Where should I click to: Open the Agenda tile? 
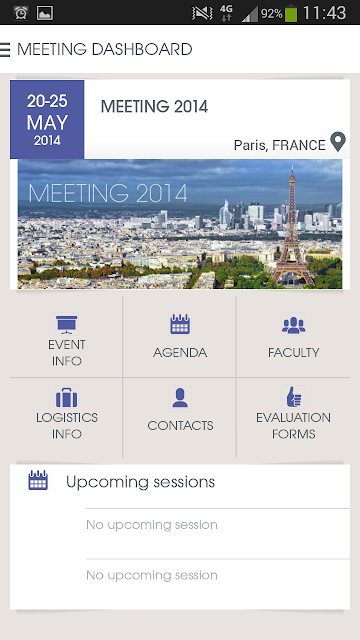(x=180, y=337)
